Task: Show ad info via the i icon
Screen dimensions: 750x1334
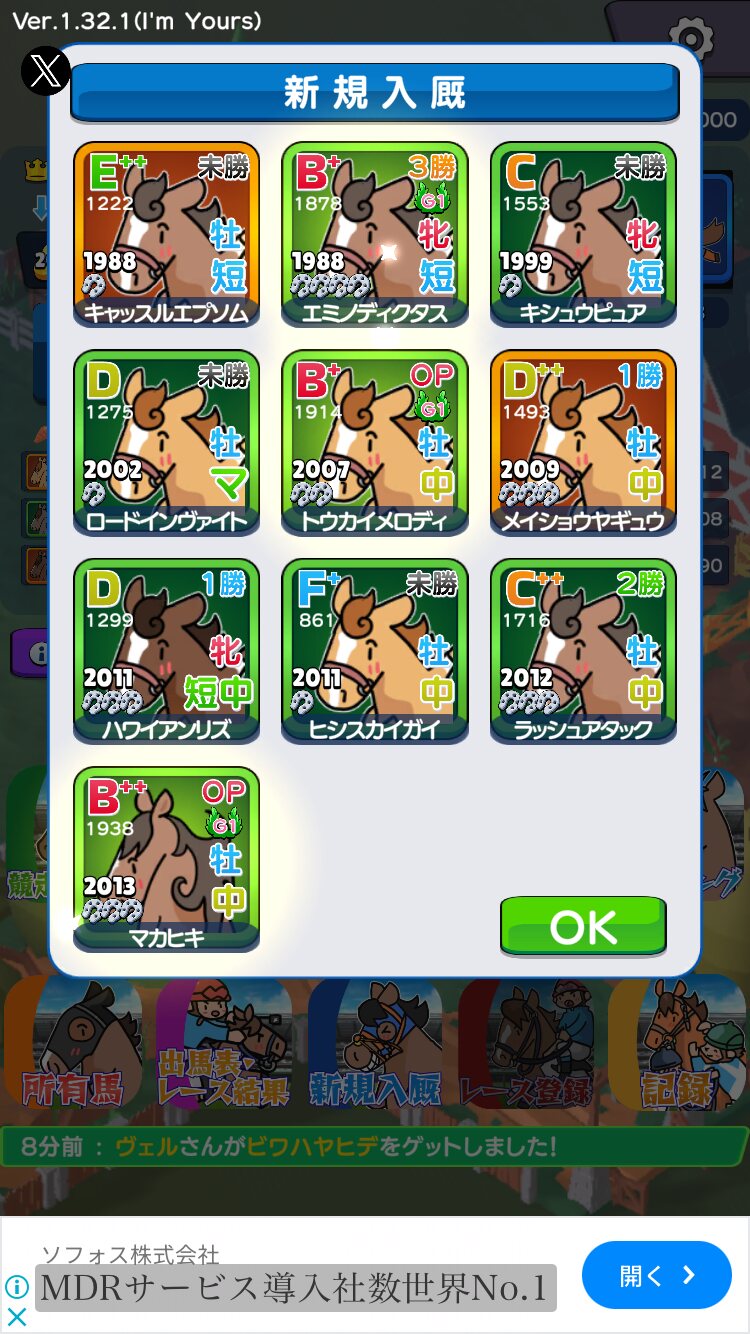Action: (x=16, y=1286)
